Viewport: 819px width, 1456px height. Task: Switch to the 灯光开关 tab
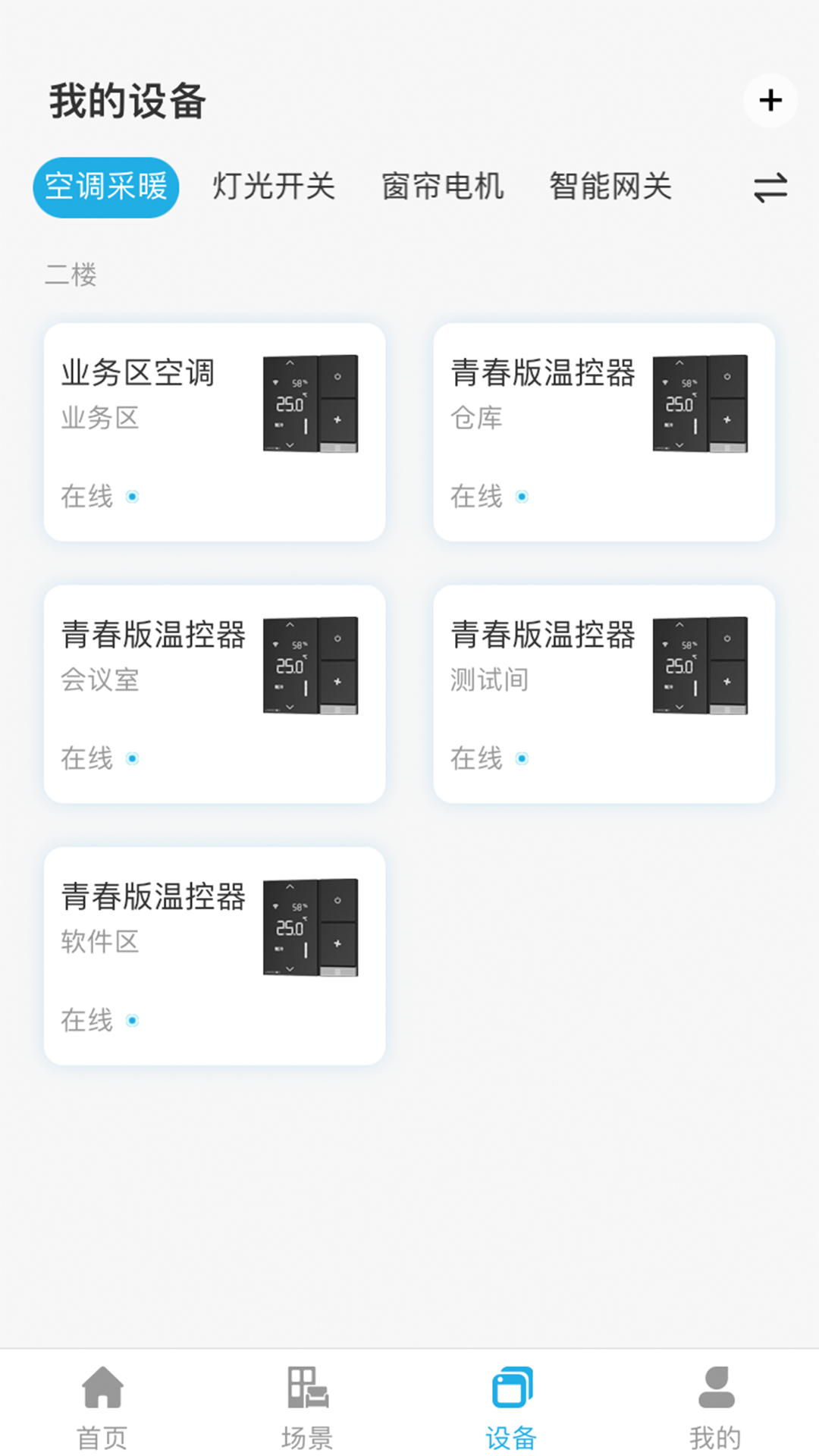click(274, 187)
